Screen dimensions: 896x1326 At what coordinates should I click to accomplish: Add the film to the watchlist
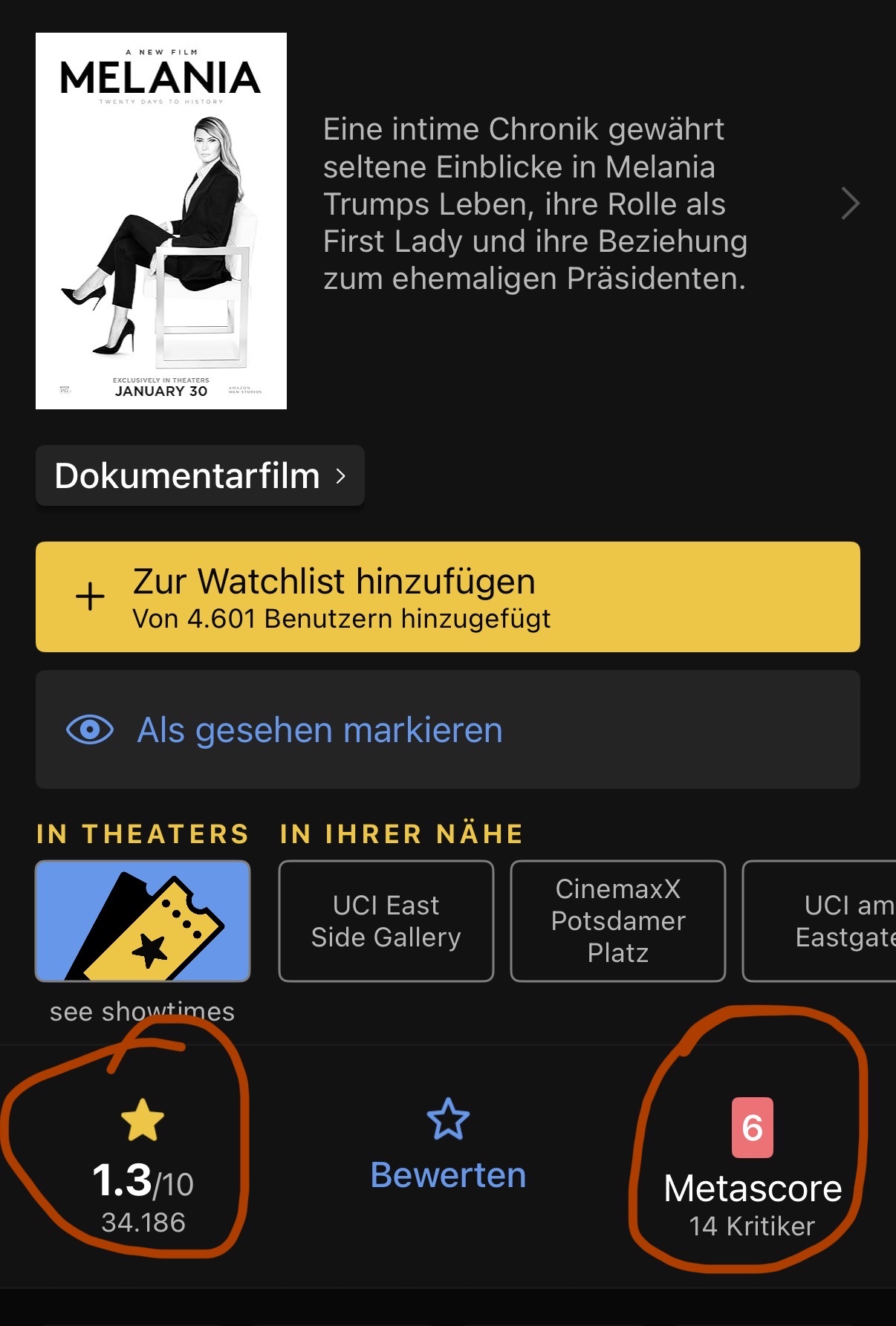tap(447, 597)
